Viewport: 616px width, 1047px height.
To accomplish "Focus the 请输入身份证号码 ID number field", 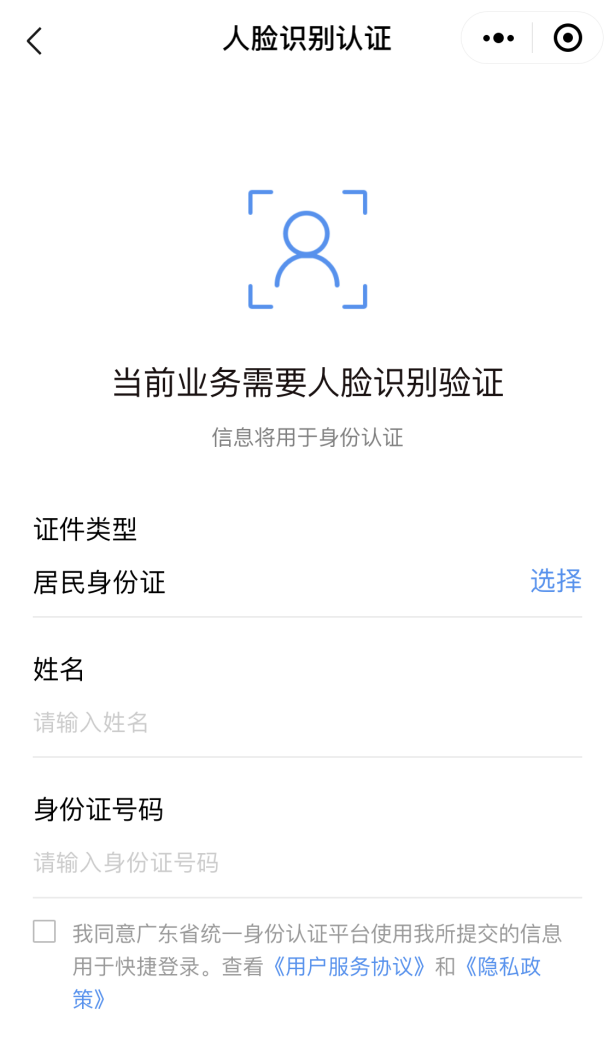I will click(307, 863).
